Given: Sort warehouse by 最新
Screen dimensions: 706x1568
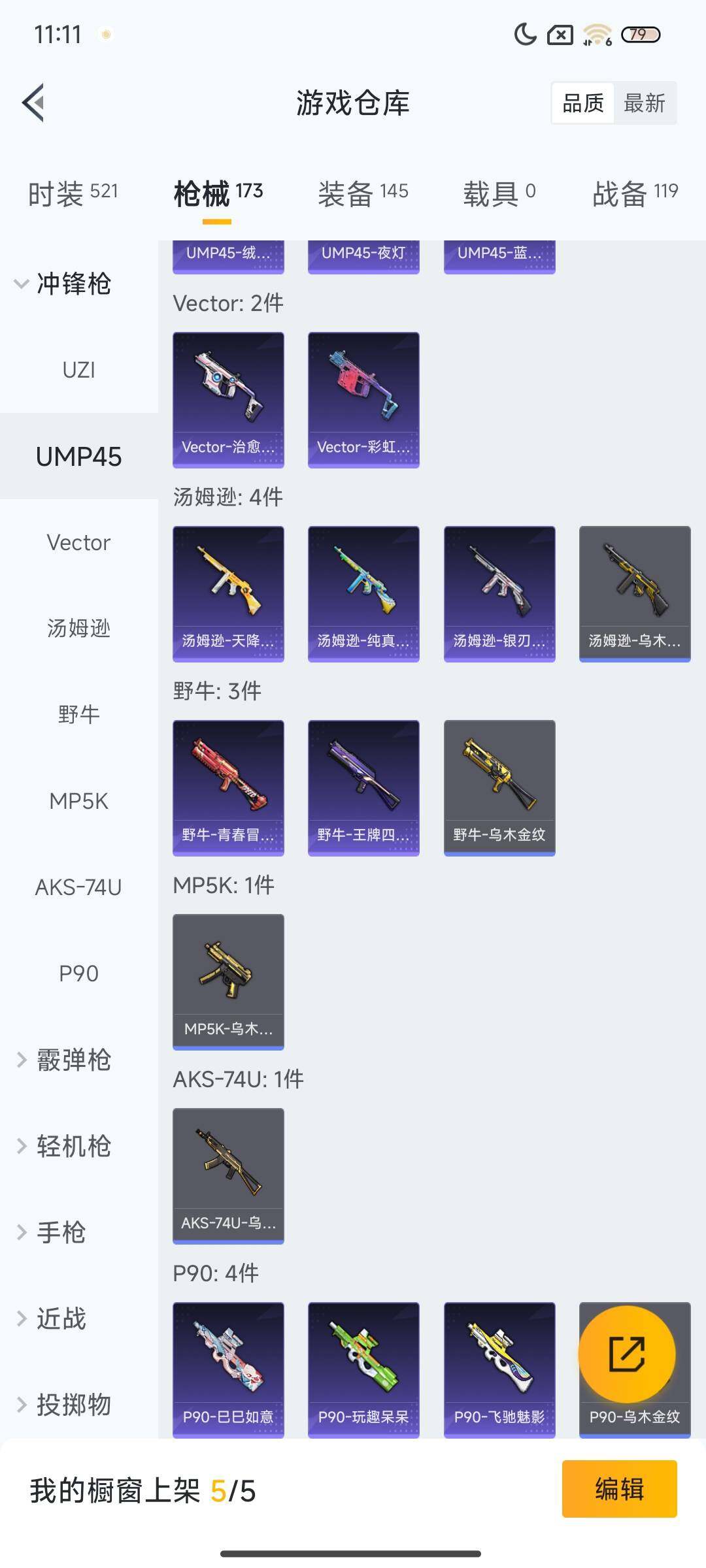Looking at the screenshot, I should click(x=644, y=103).
